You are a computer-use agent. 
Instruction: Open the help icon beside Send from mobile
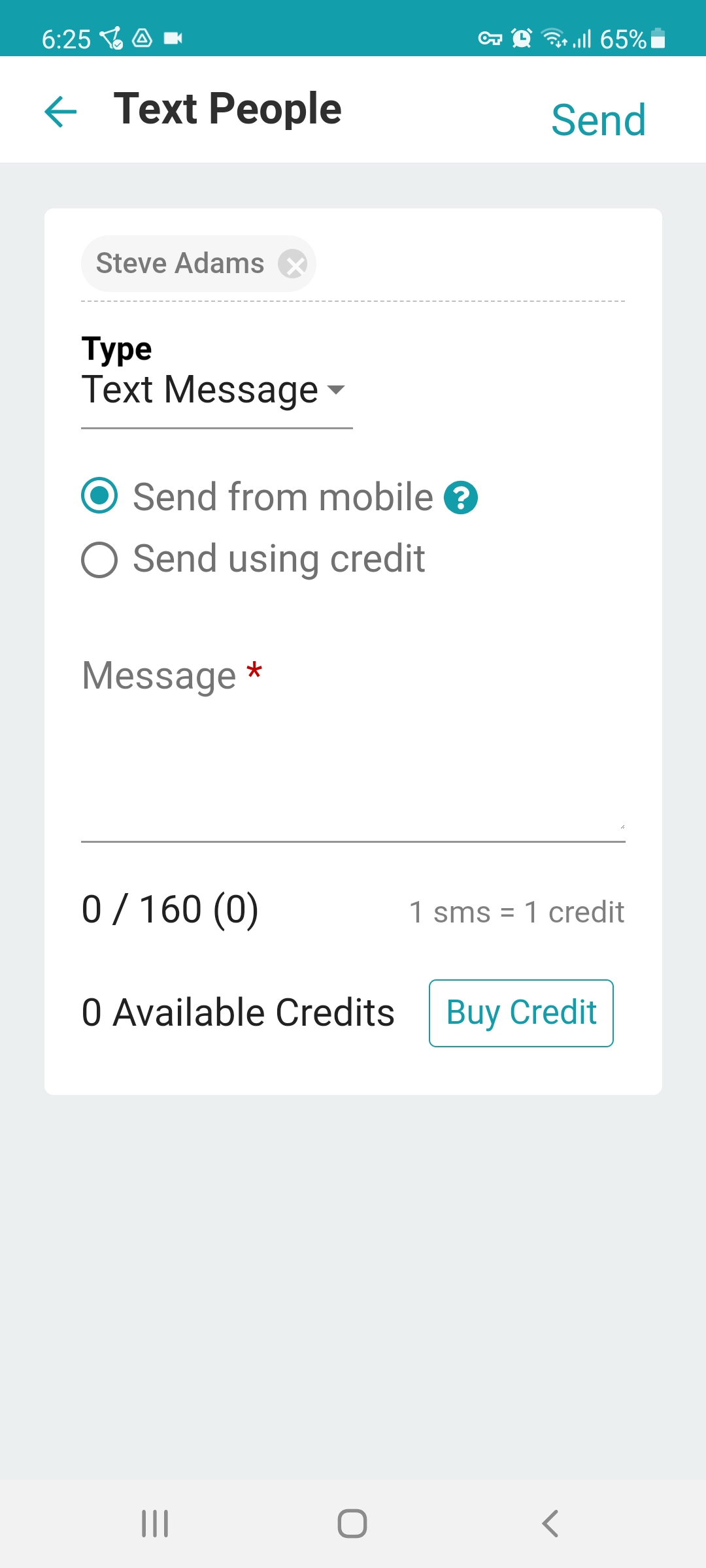pos(461,498)
